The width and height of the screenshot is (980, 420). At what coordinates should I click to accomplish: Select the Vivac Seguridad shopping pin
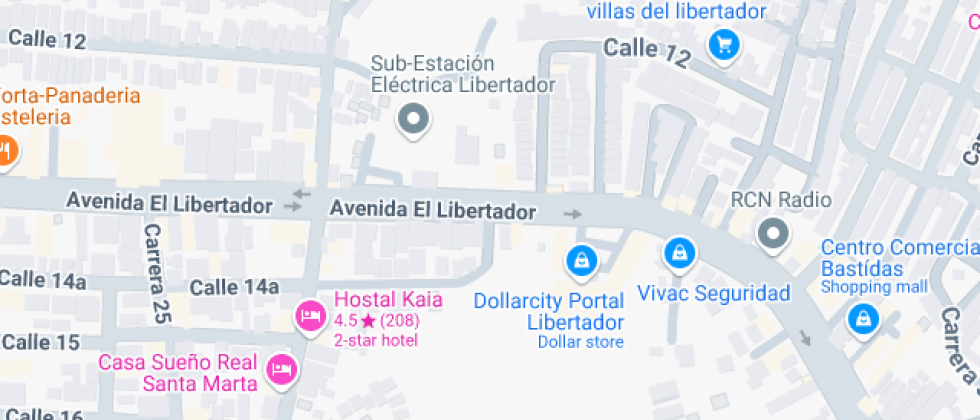pyautogui.click(x=679, y=254)
